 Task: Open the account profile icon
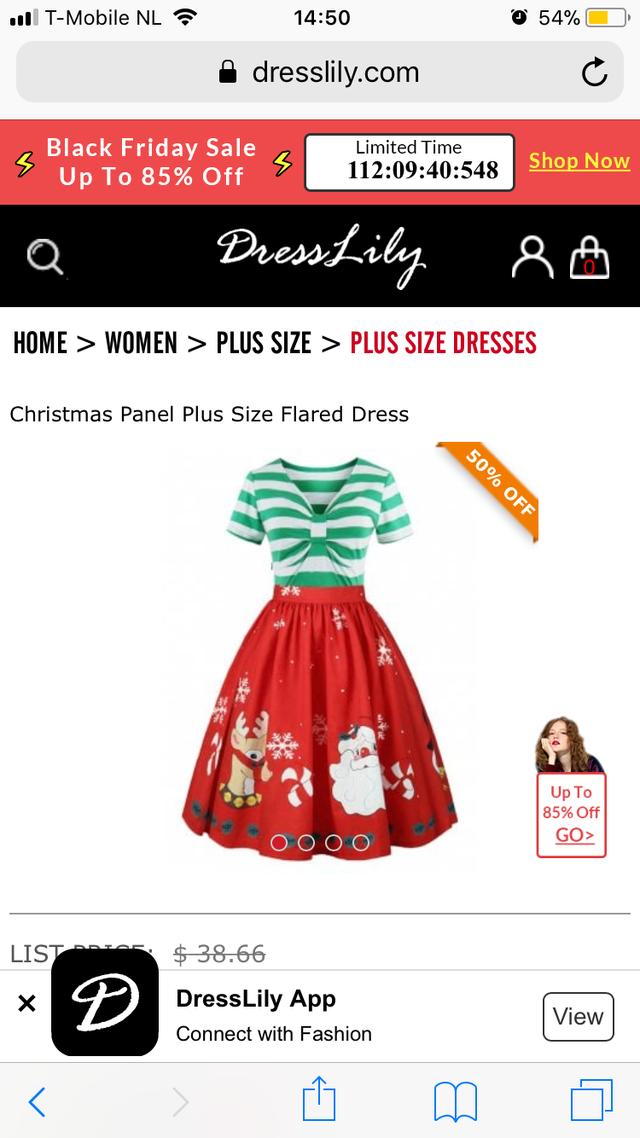pos(532,257)
